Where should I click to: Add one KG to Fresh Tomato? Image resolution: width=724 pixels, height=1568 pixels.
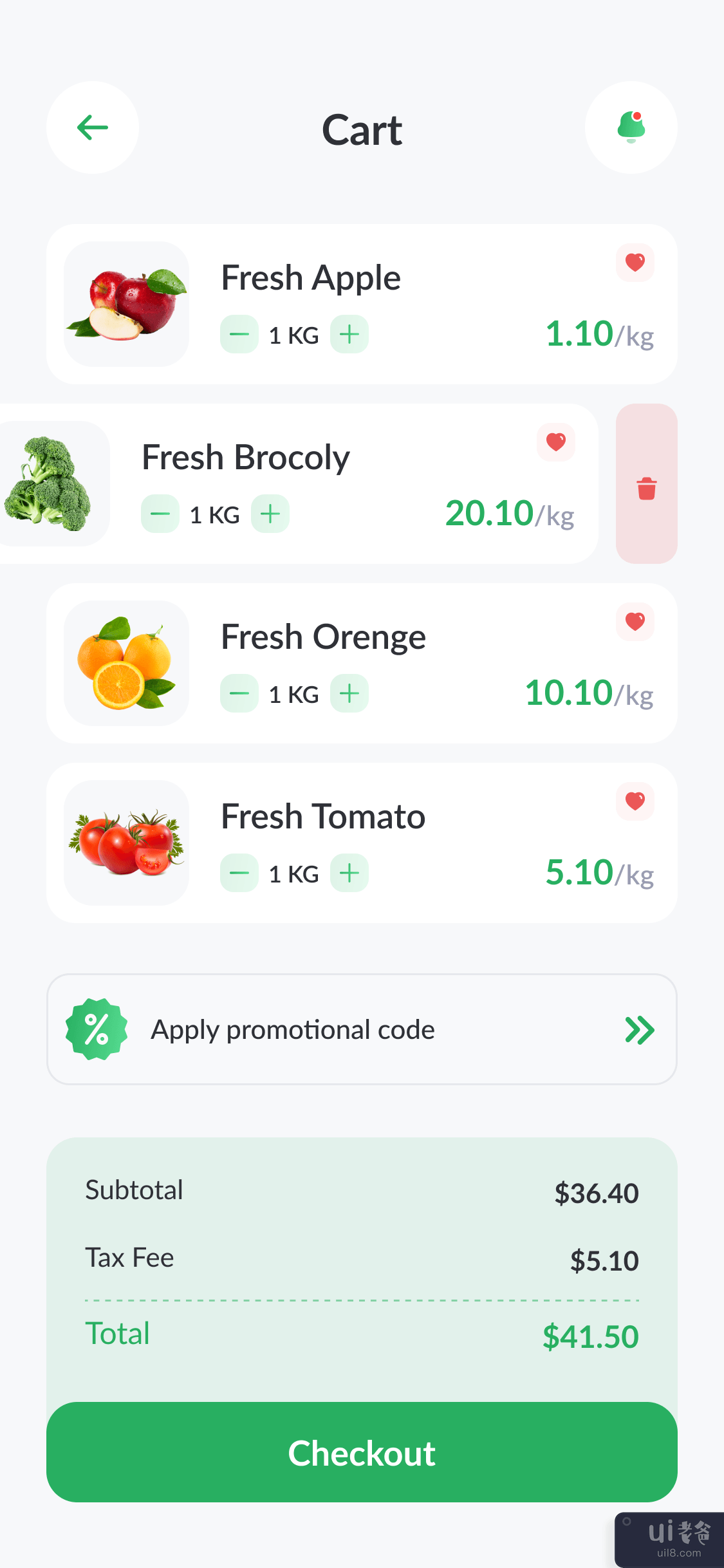[x=349, y=873]
